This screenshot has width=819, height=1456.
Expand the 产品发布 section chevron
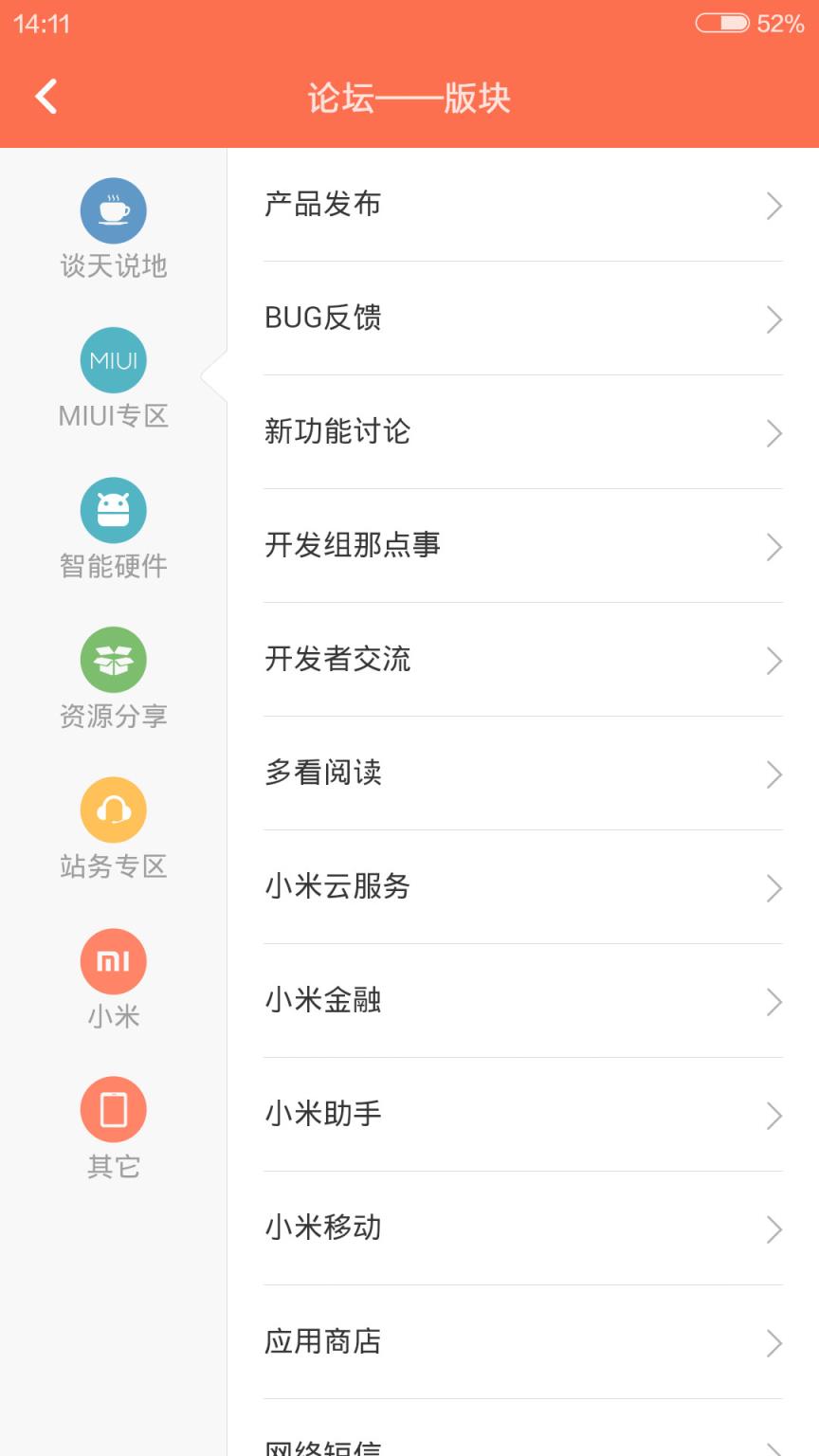(x=774, y=206)
